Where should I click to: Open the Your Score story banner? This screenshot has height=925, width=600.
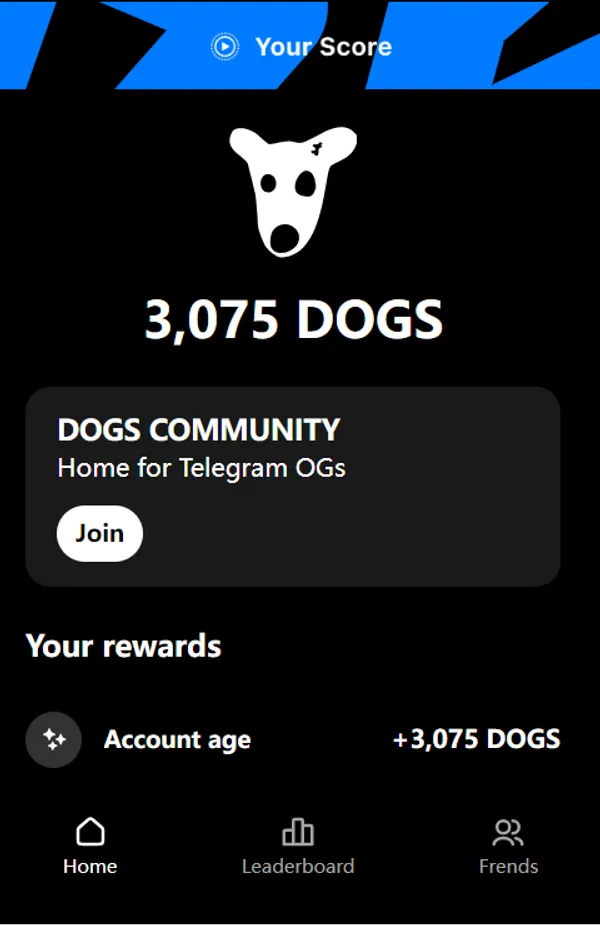[301, 46]
